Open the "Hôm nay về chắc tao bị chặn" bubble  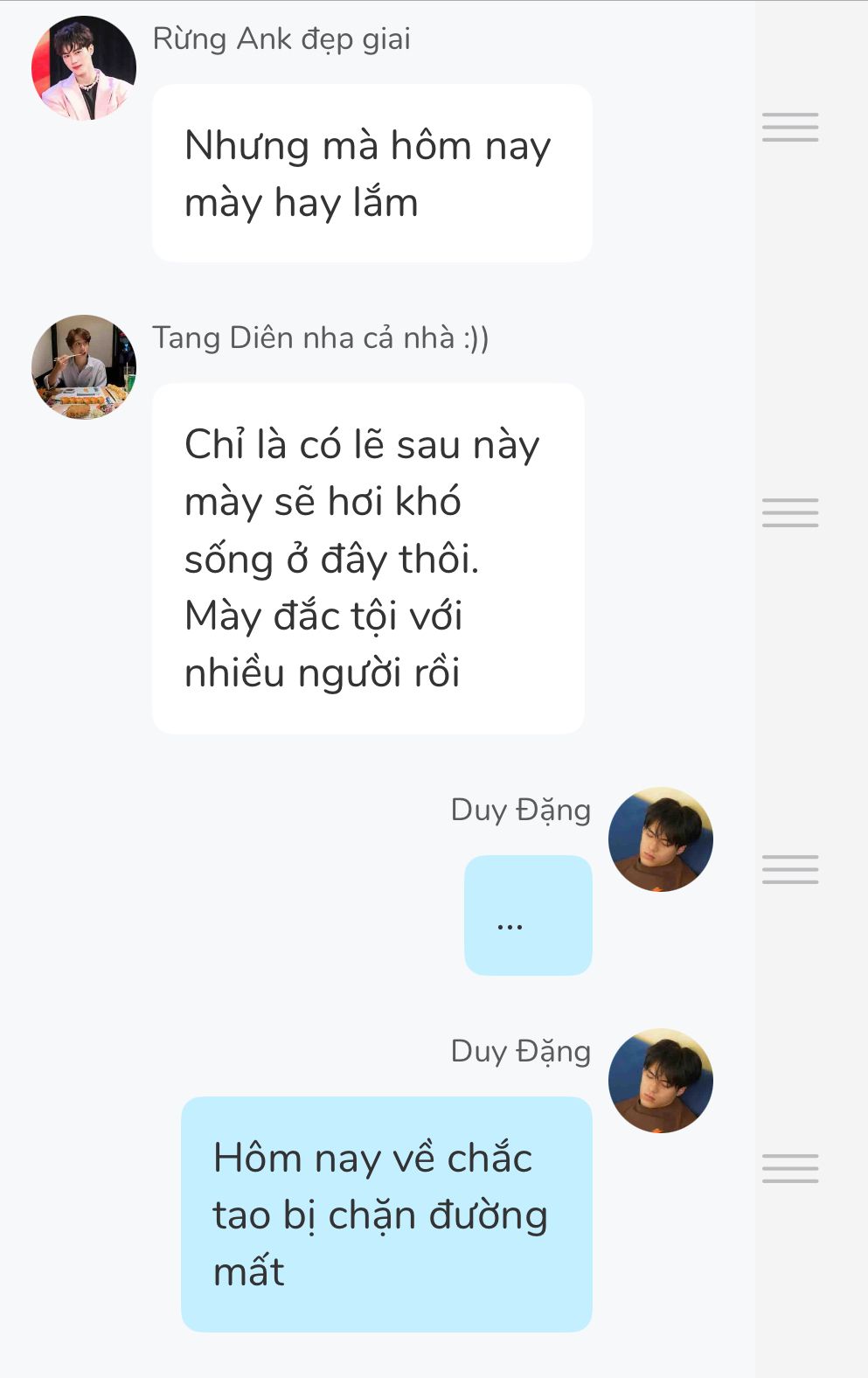pyautogui.click(x=386, y=1214)
